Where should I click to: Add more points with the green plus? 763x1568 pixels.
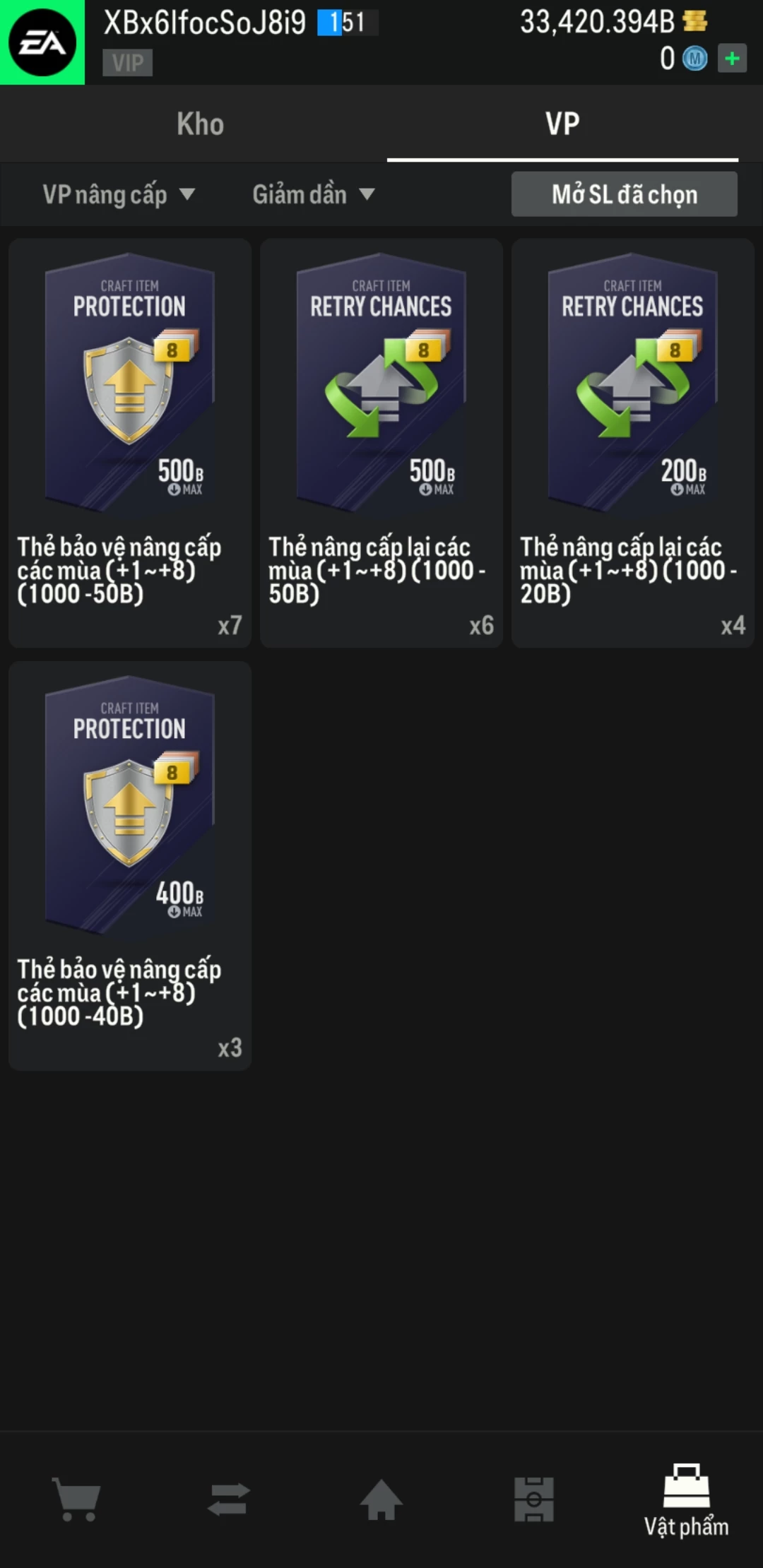pos(732,58)
